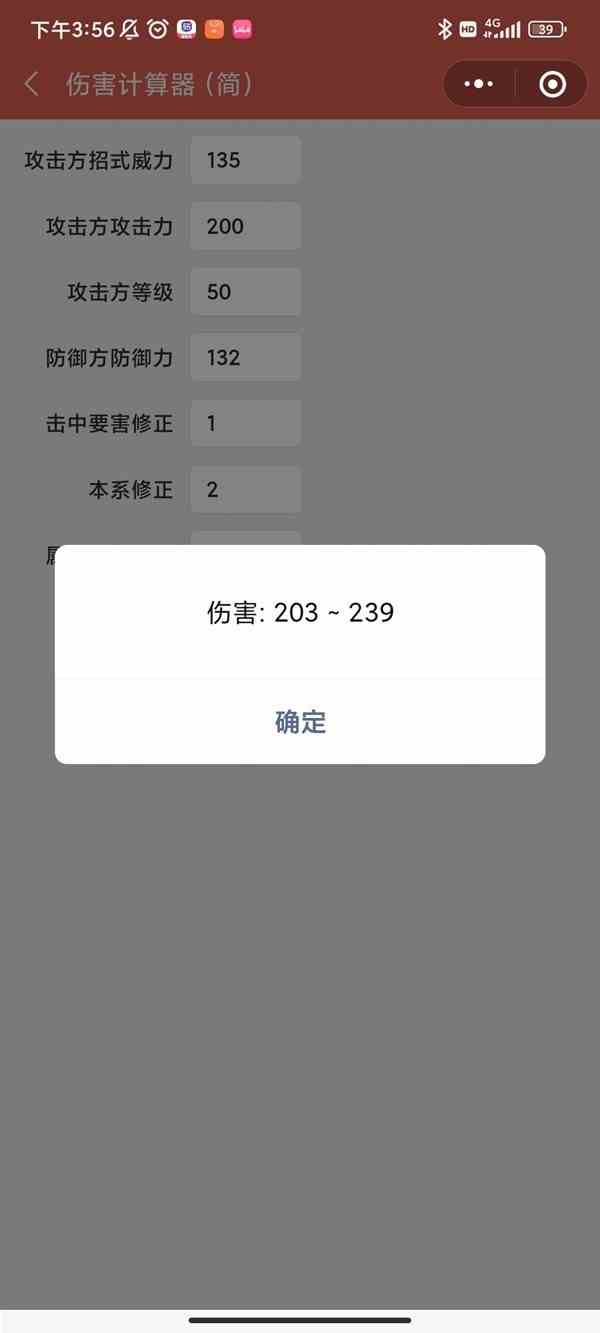Go back from 伤害计算器
600x1333 pixels.
click(x=32, y=84)
